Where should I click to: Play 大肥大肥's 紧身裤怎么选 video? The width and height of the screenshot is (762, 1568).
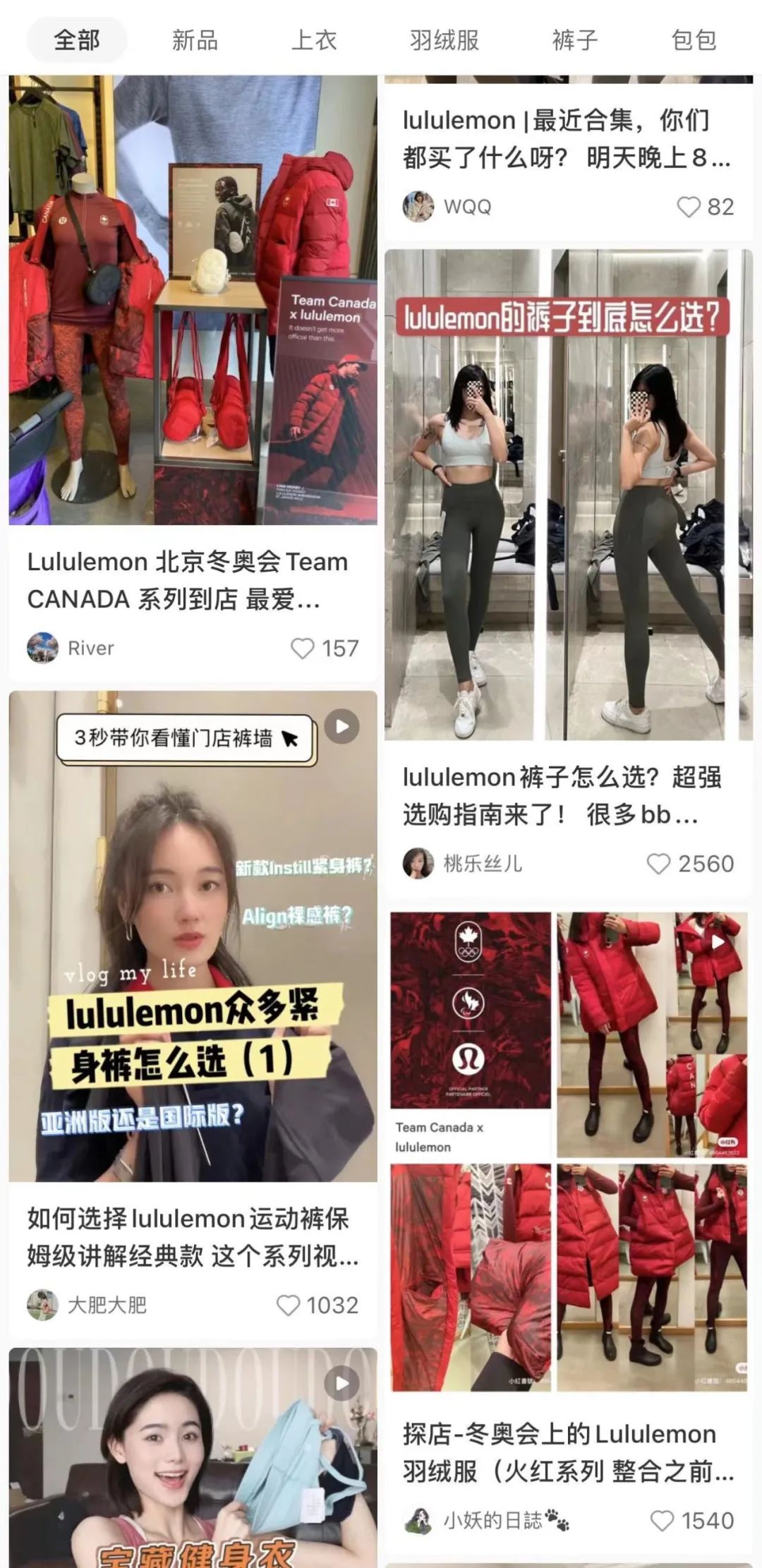[x=193, y=936]
